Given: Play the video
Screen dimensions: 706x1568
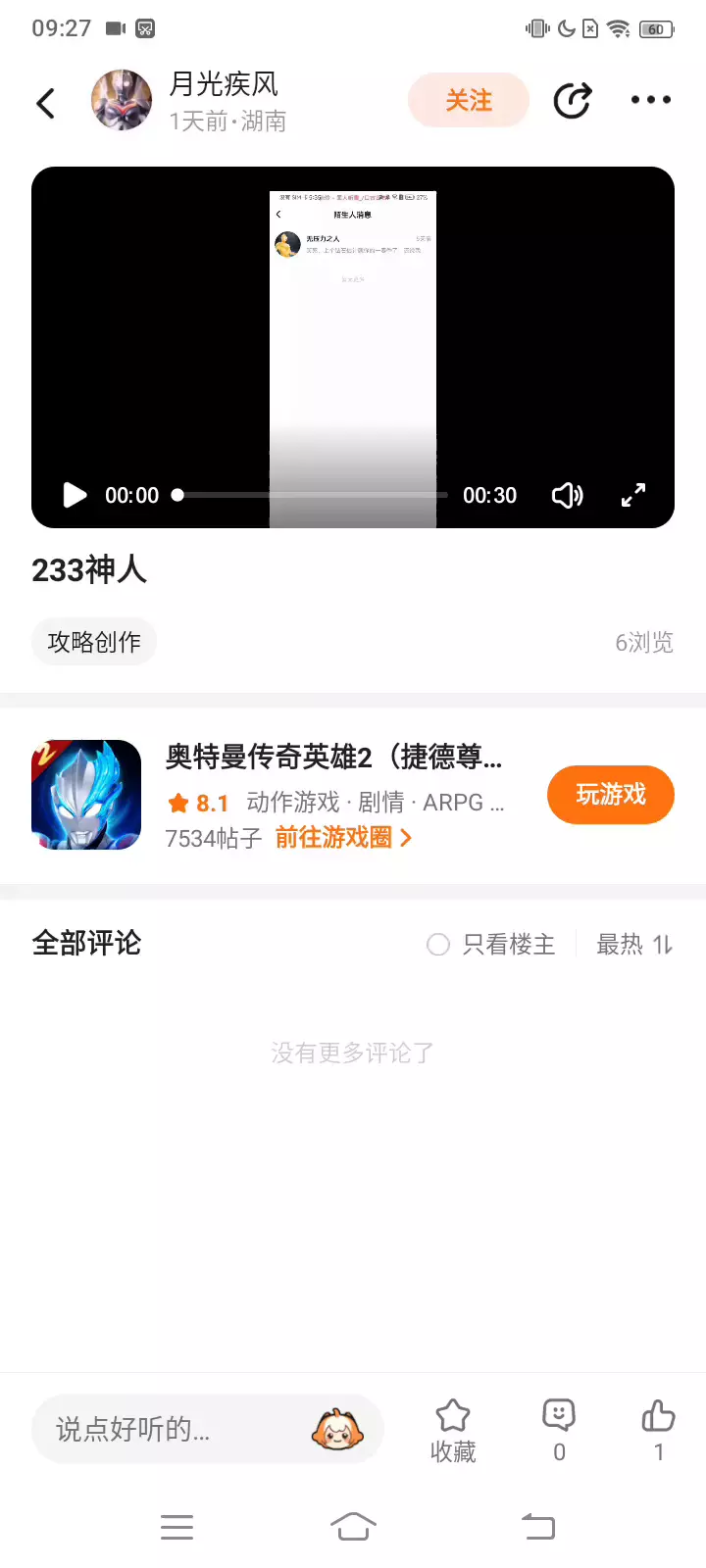Looking at the screenshot, I should [x=75, y=495].
